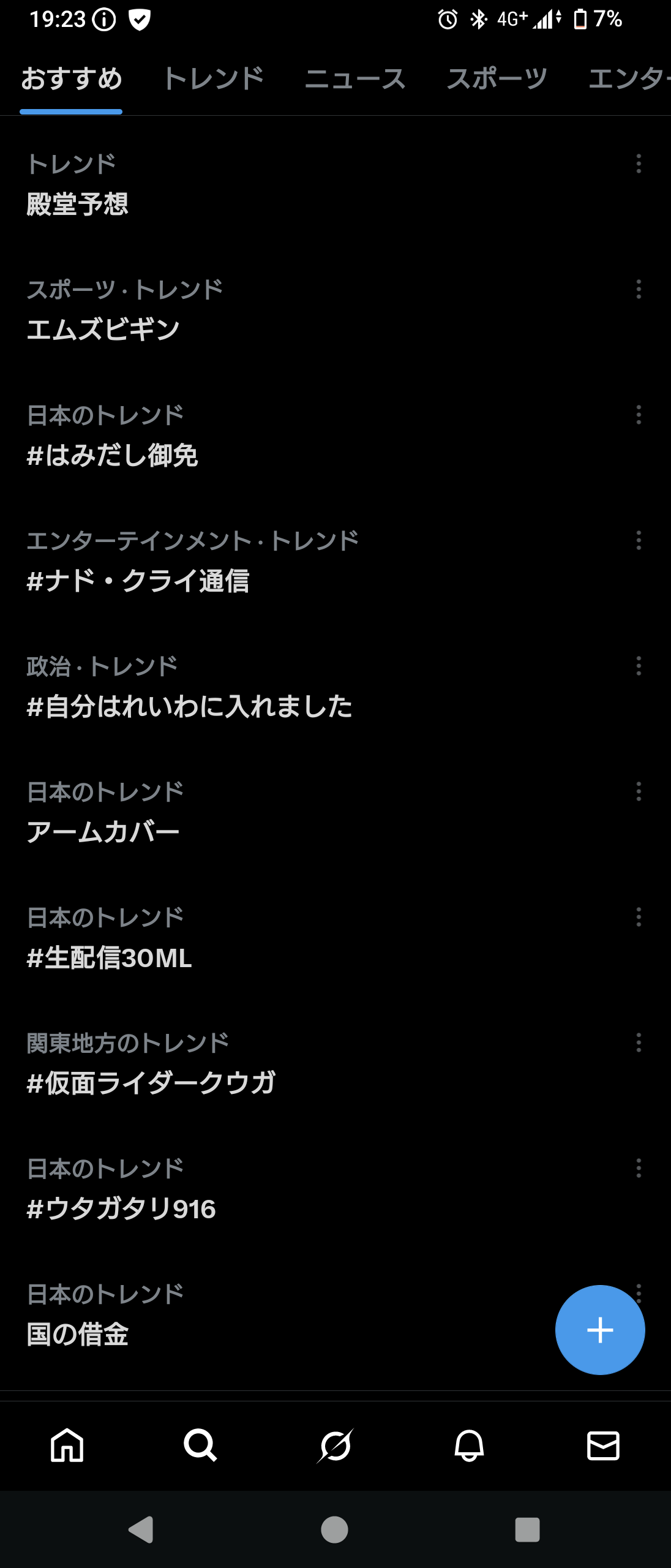The height and width of the screenshot is (1568, 671).
Task: Open more options for 殿堂予想
Action: [x=639, y=164]
